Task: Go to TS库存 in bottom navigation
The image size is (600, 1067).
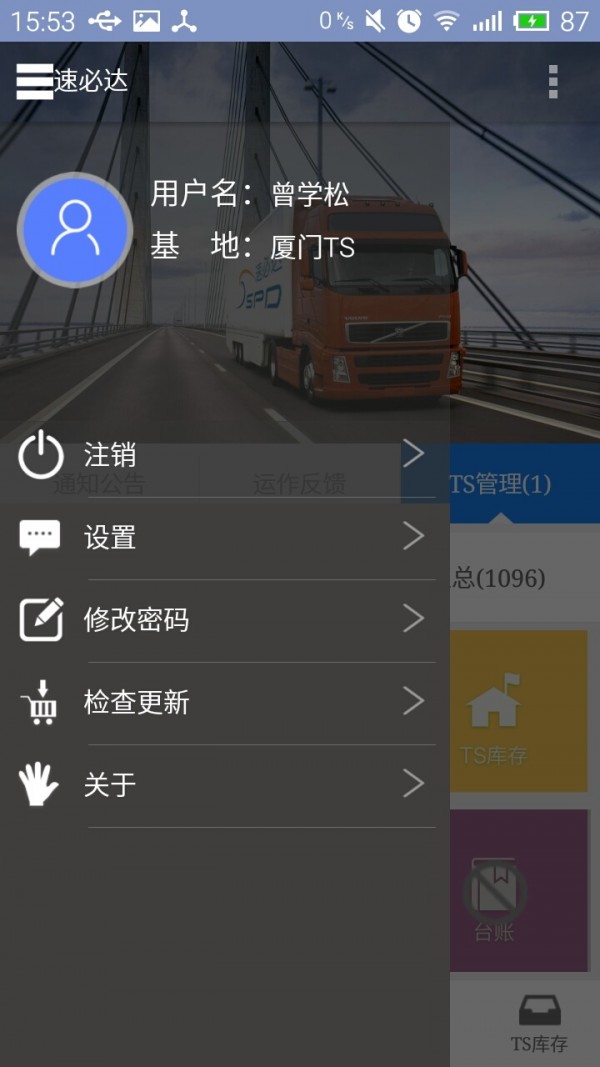Action: (539, 1024)
